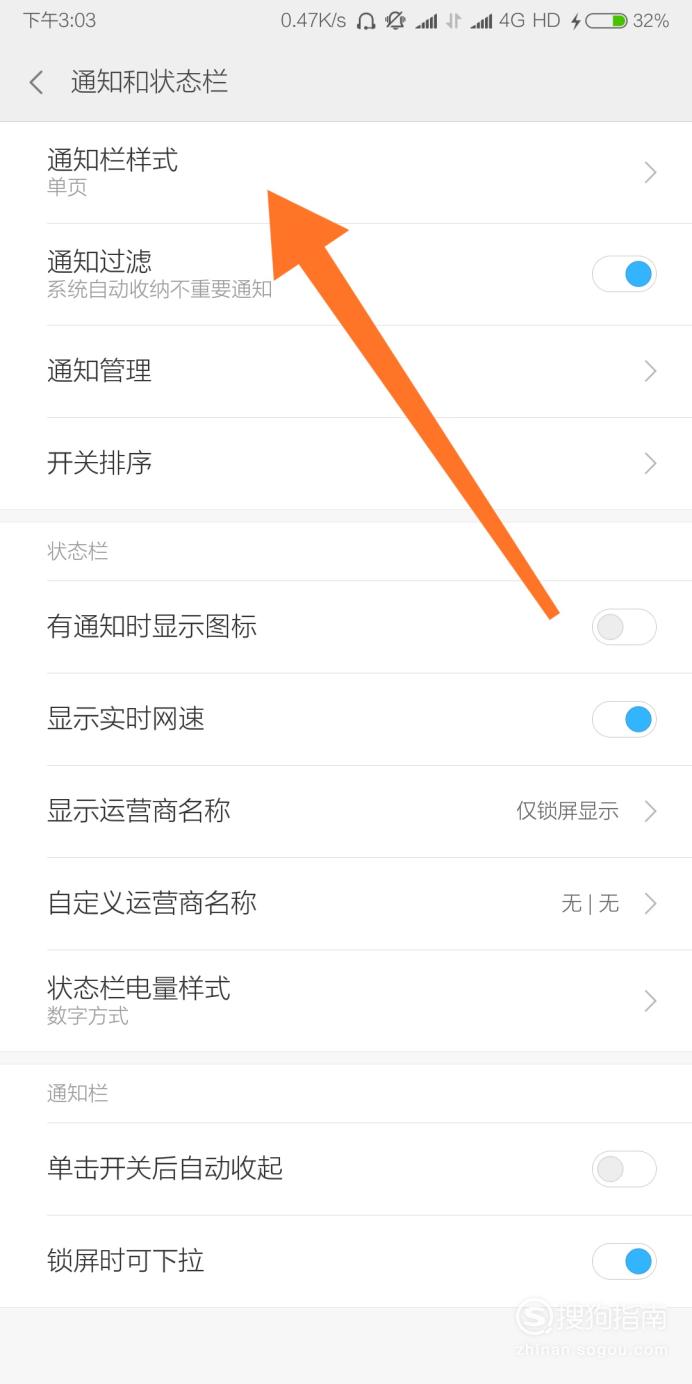Open 显示运营商名称 options
Screen dimensions: 692x1384
346,811
